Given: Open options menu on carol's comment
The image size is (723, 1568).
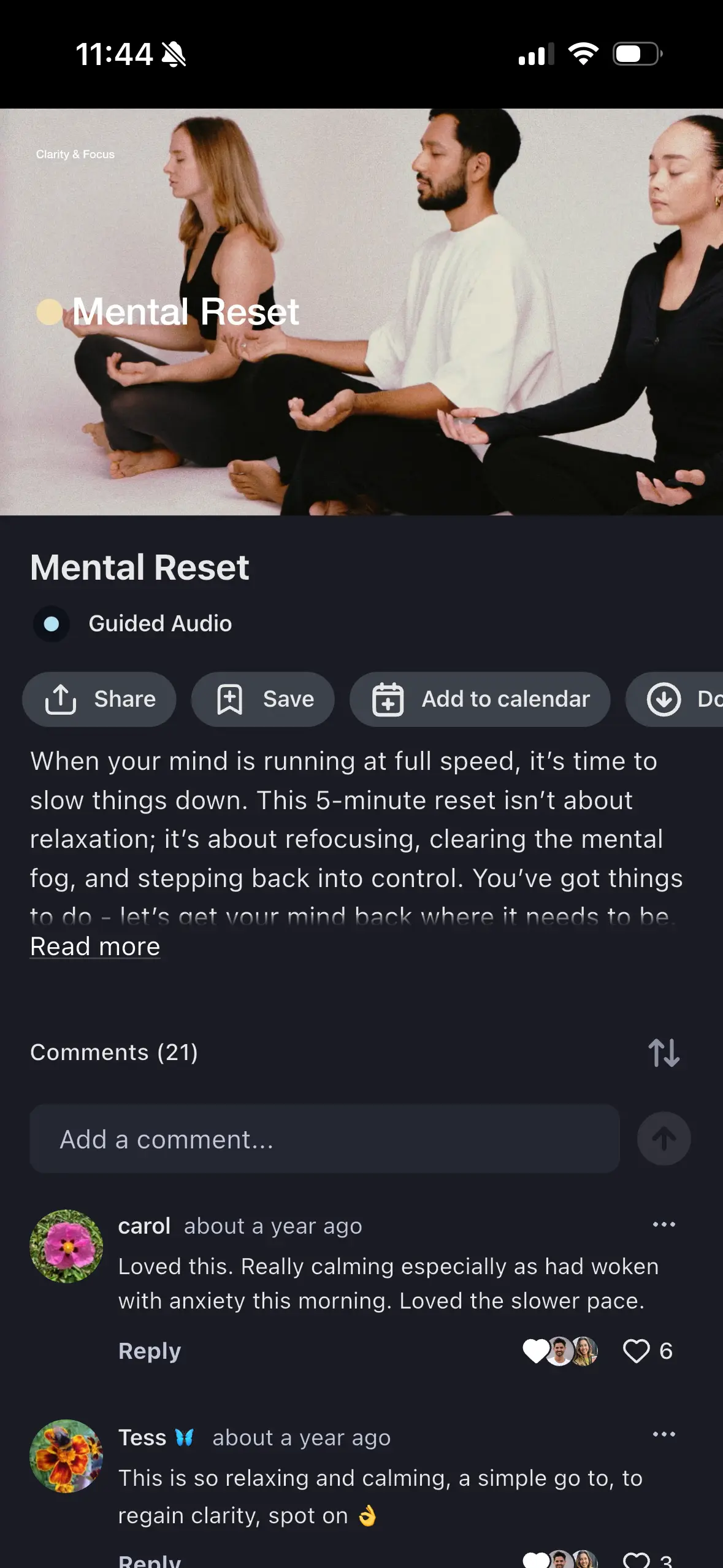Looking at the screenshot, I should [664, 1224].
